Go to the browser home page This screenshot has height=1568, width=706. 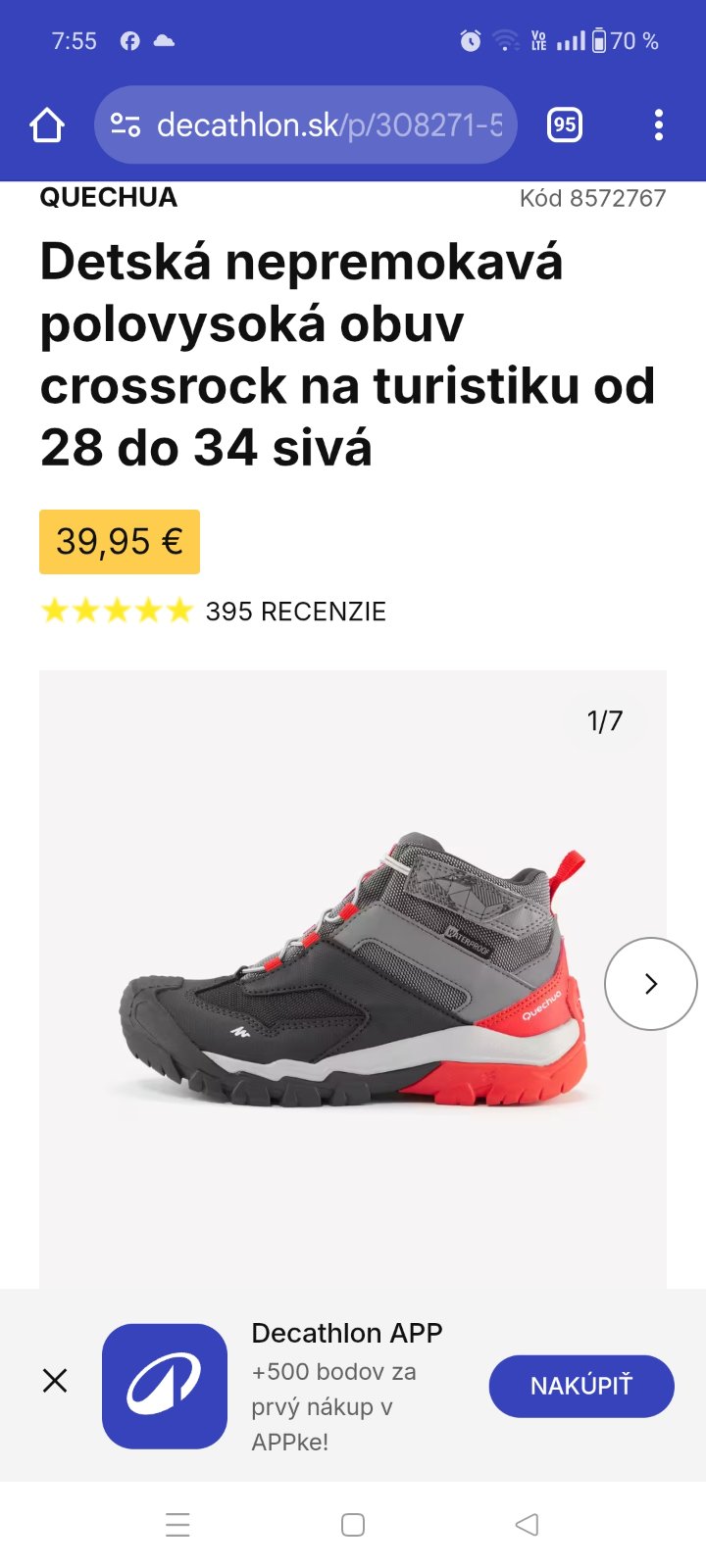[x=47, y=125]
